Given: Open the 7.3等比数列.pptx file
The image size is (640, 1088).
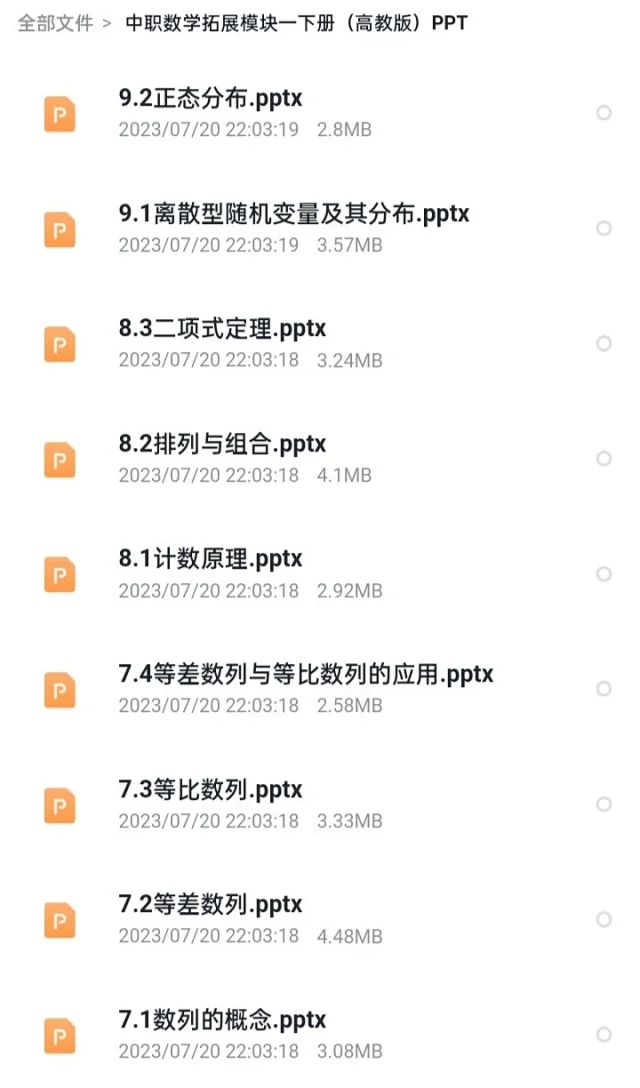Looking at the screenshot, I should point(320,804).
